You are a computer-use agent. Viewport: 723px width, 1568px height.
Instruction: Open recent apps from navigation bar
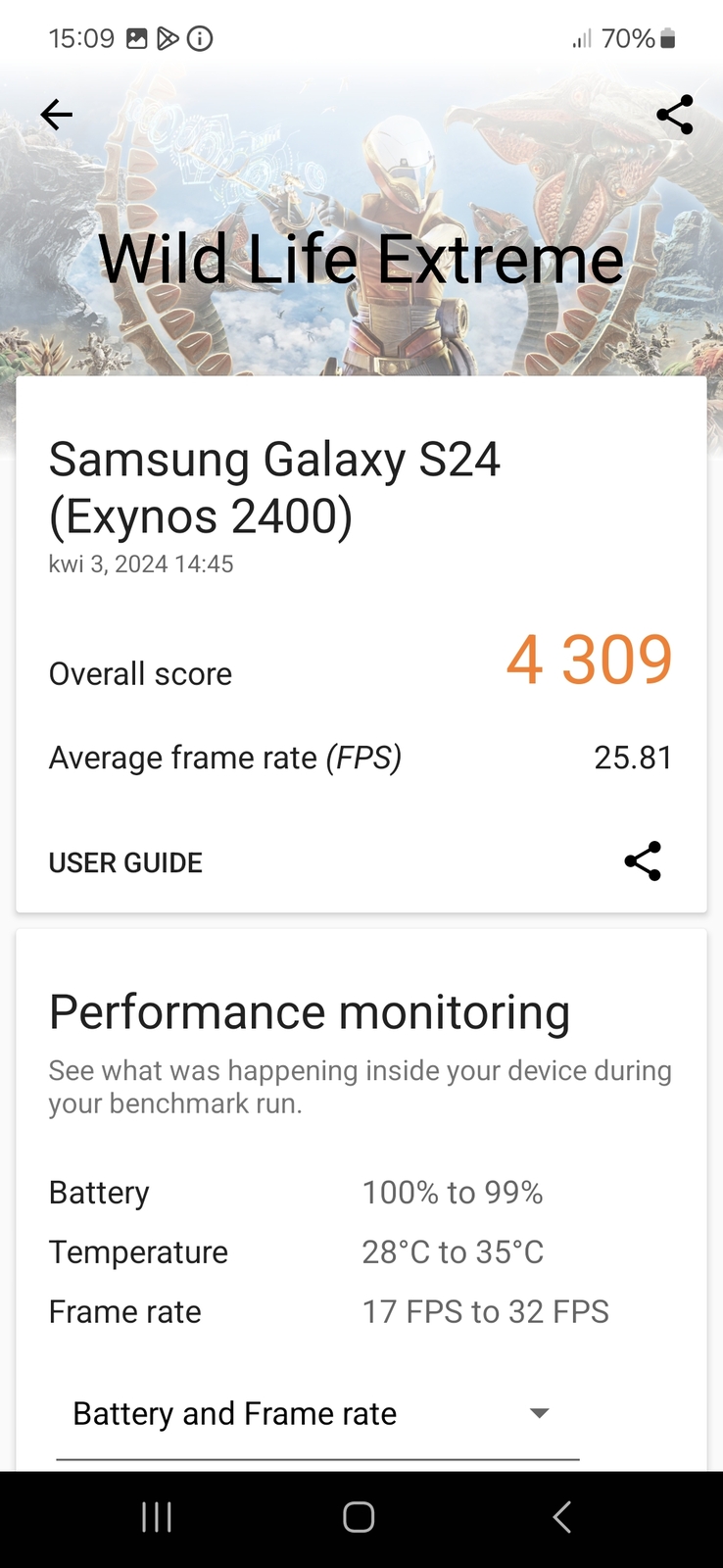point(157,1517)
